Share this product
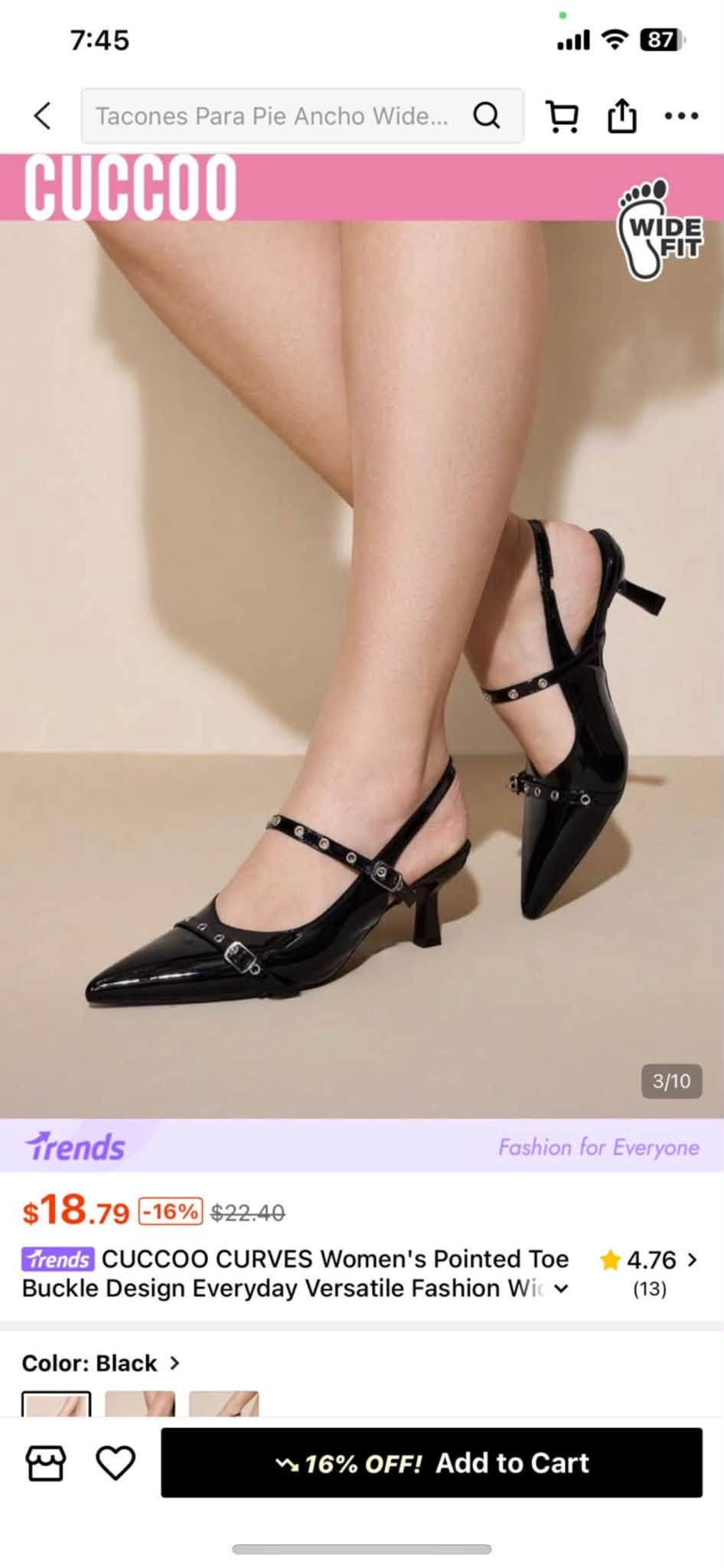 pyautogui.click(x=621, y=116)
